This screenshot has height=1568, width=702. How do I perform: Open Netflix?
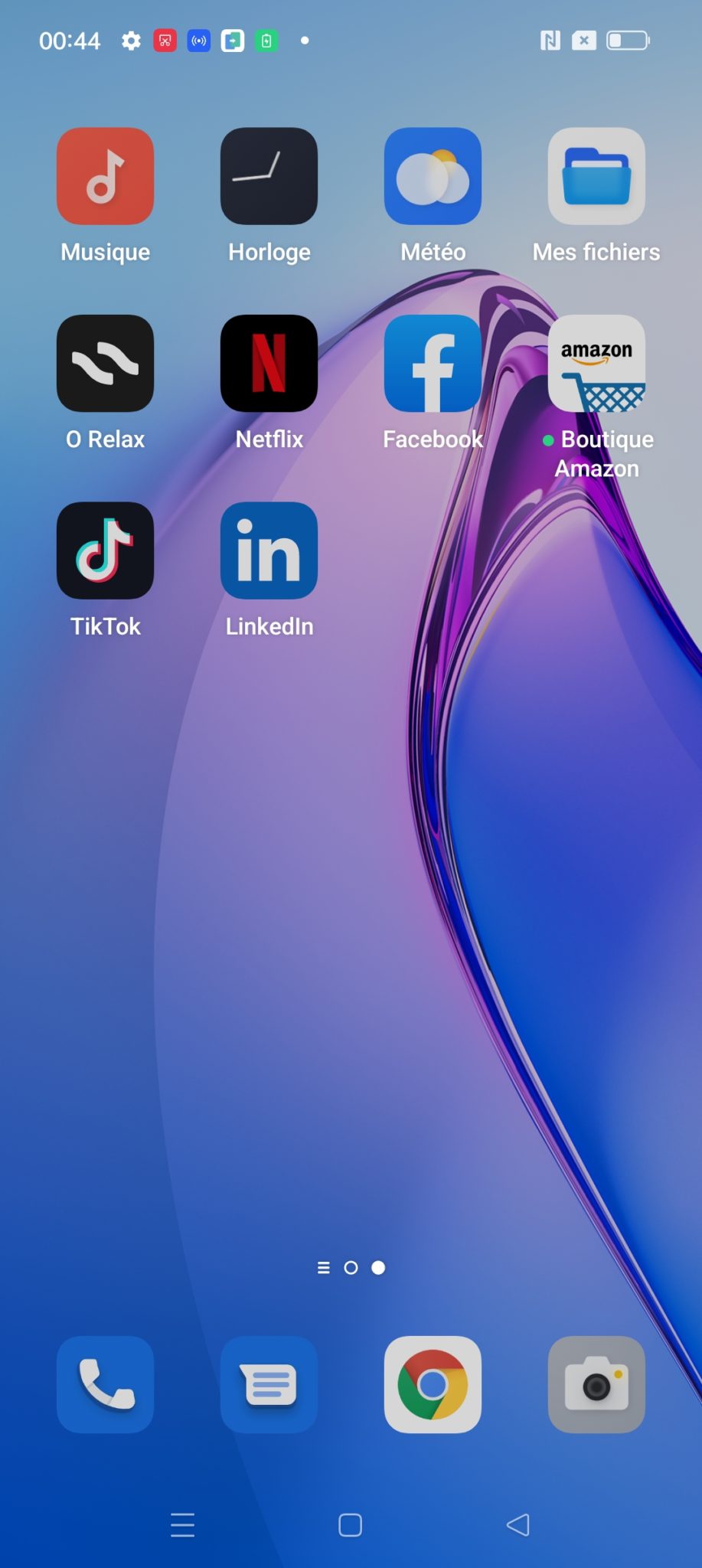click(269, 364)
